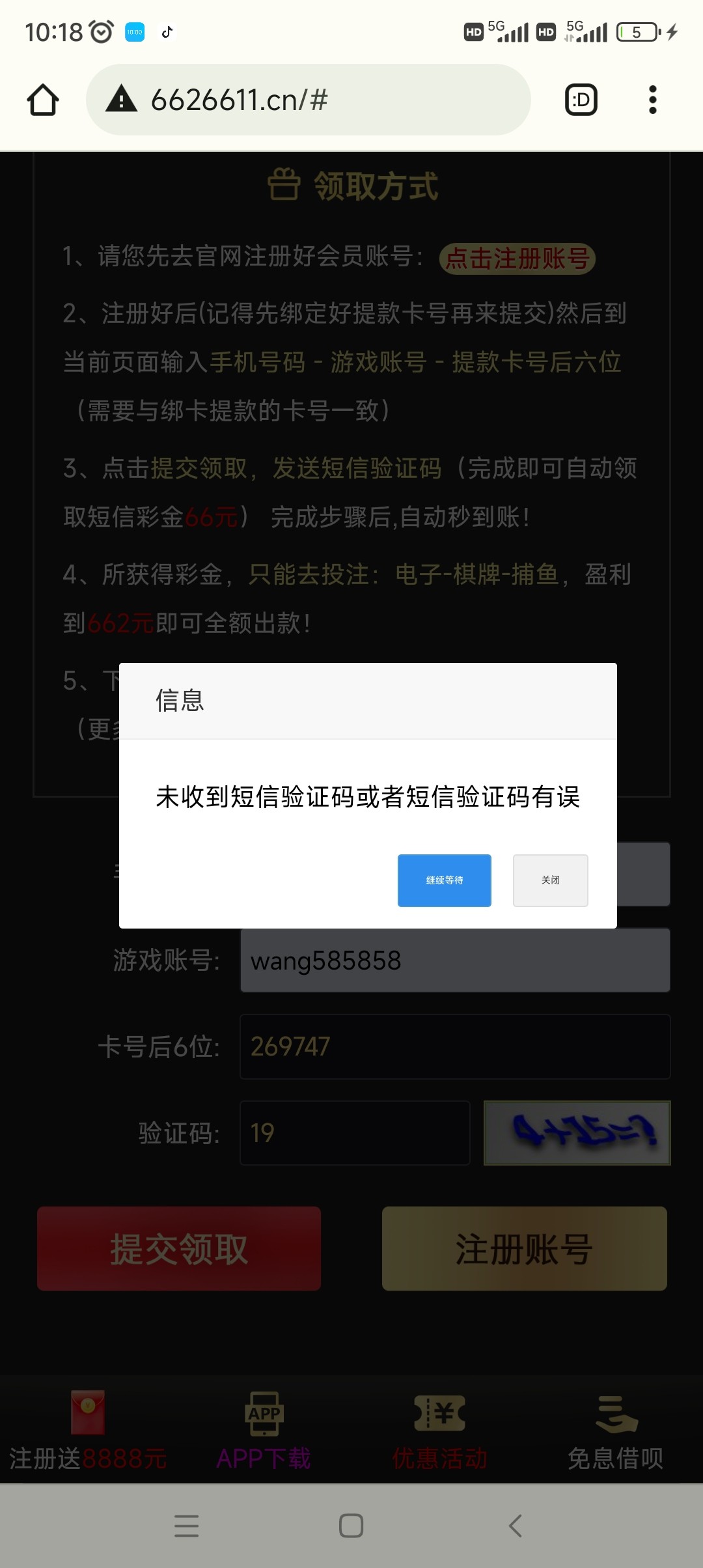This screenshot has height=1568, width=703.
Task: Tap the 注册账号 button
Action: pyautogui.click(x=524, y=1248)
